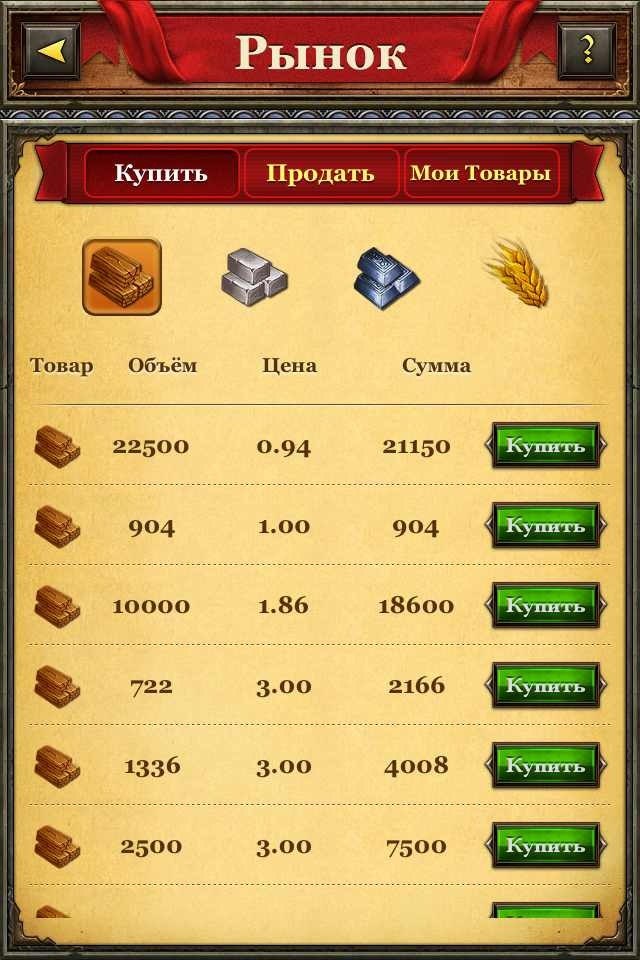Buy the 1336 wood lot for 4008
The height and width of the screenshot is (960, 640).
point(545,765)
